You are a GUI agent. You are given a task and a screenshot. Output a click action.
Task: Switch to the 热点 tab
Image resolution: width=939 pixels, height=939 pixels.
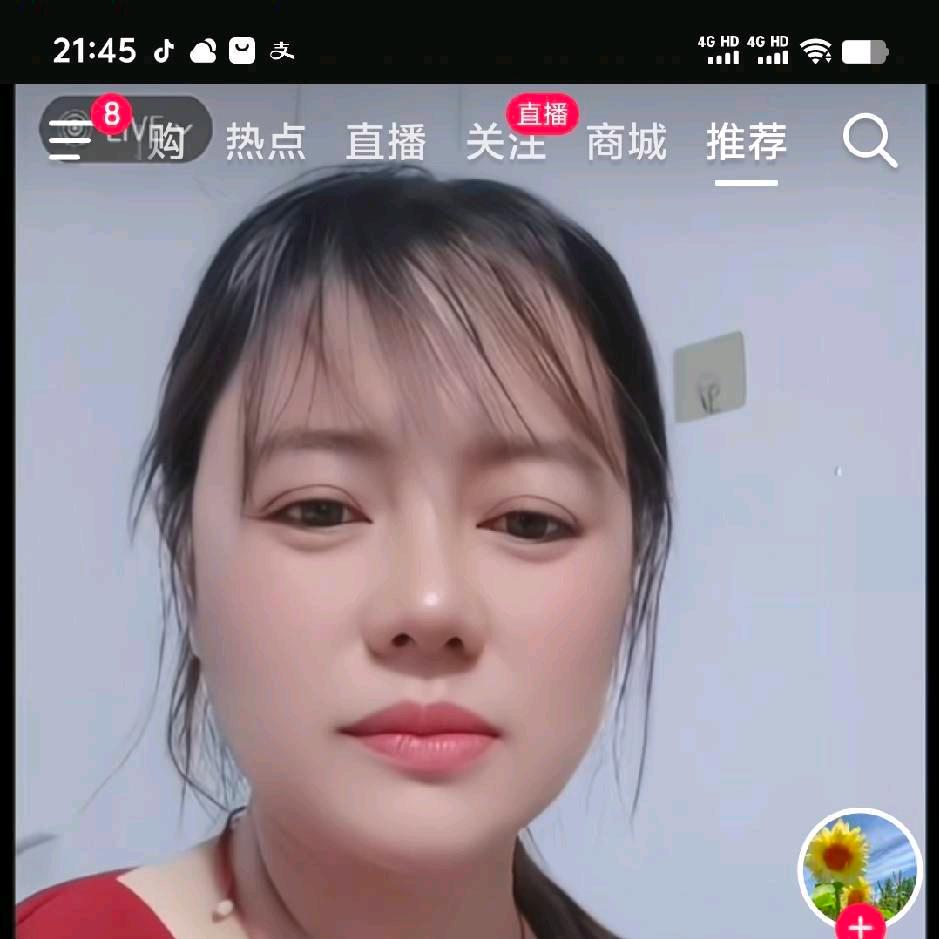(265, 142)
